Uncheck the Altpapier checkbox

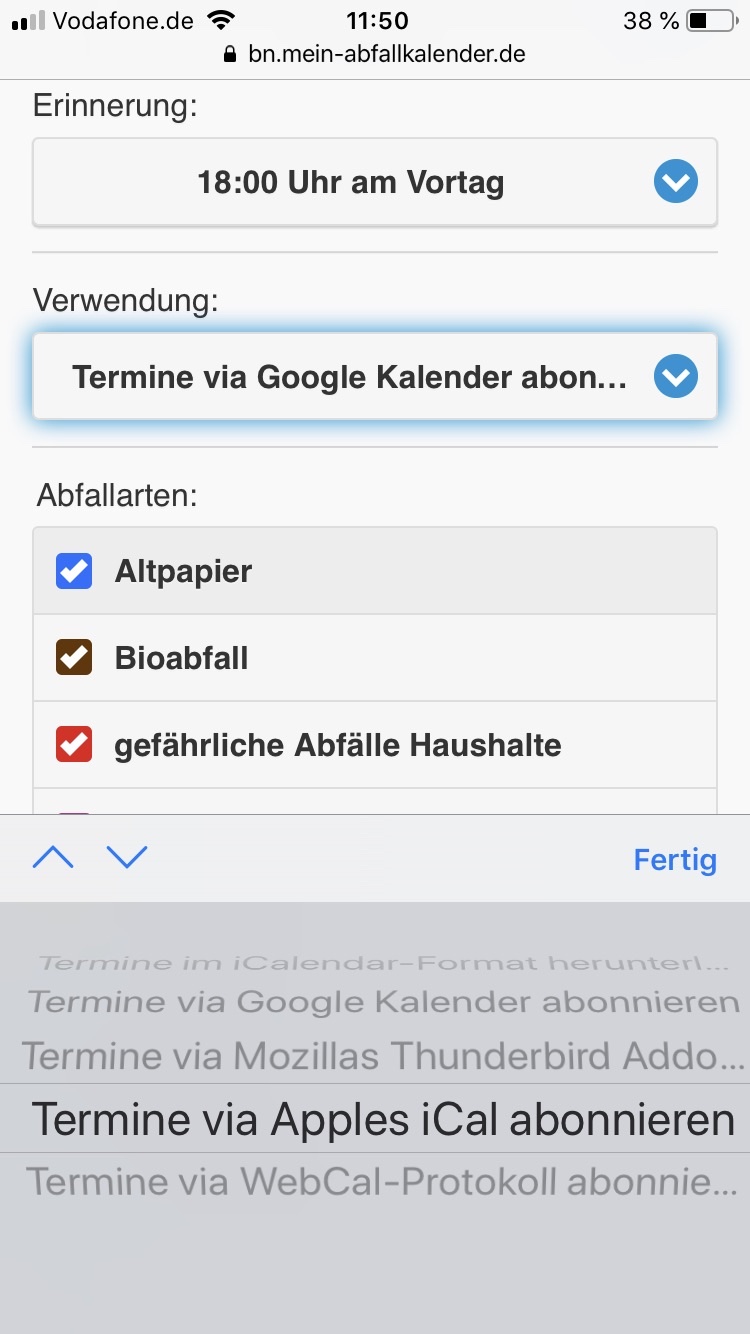(74, 571)
